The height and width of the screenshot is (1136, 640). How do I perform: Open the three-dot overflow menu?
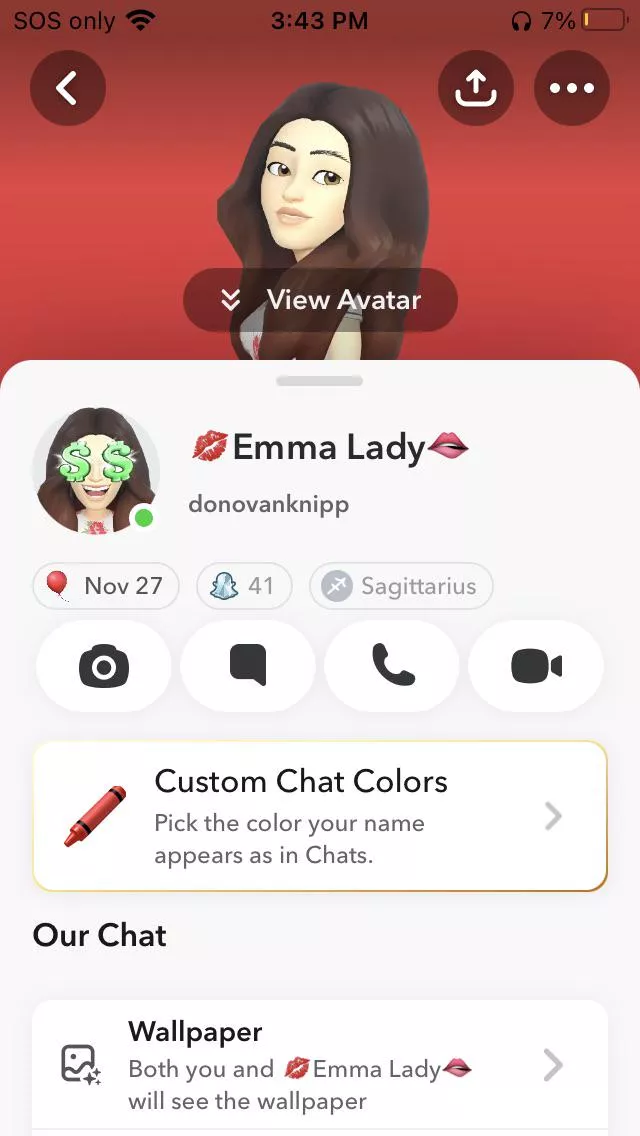coord(572,88)
